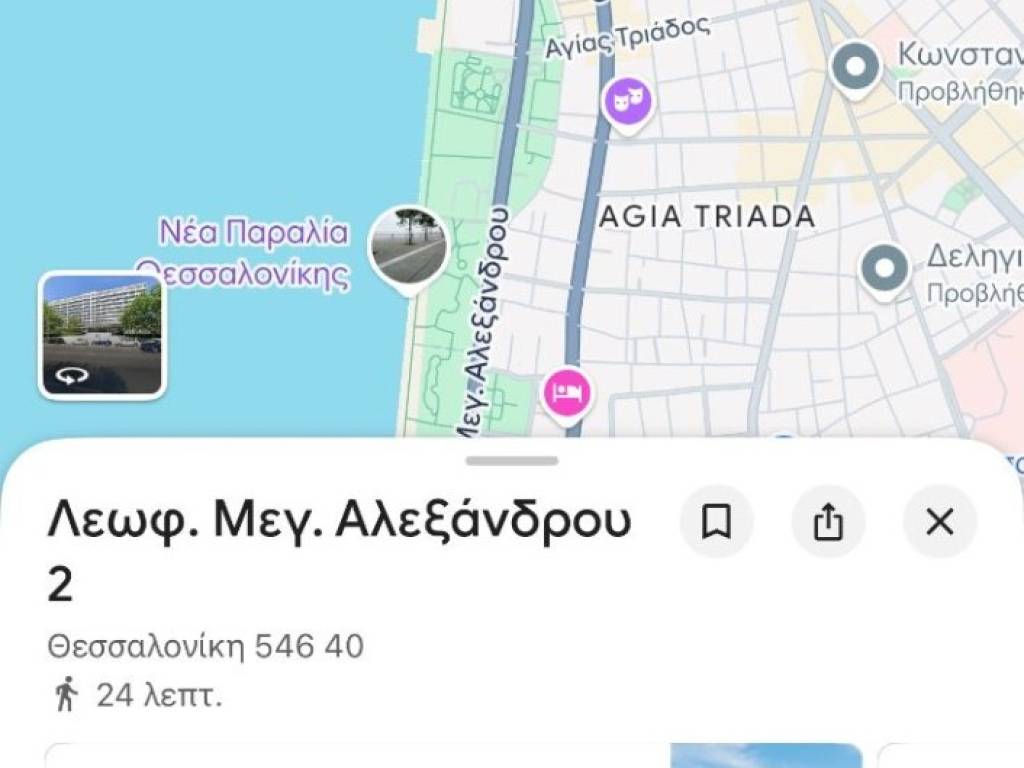Open the Street View thumbnail
This screenshot has height=768, width=1024.
pos(101,335)
